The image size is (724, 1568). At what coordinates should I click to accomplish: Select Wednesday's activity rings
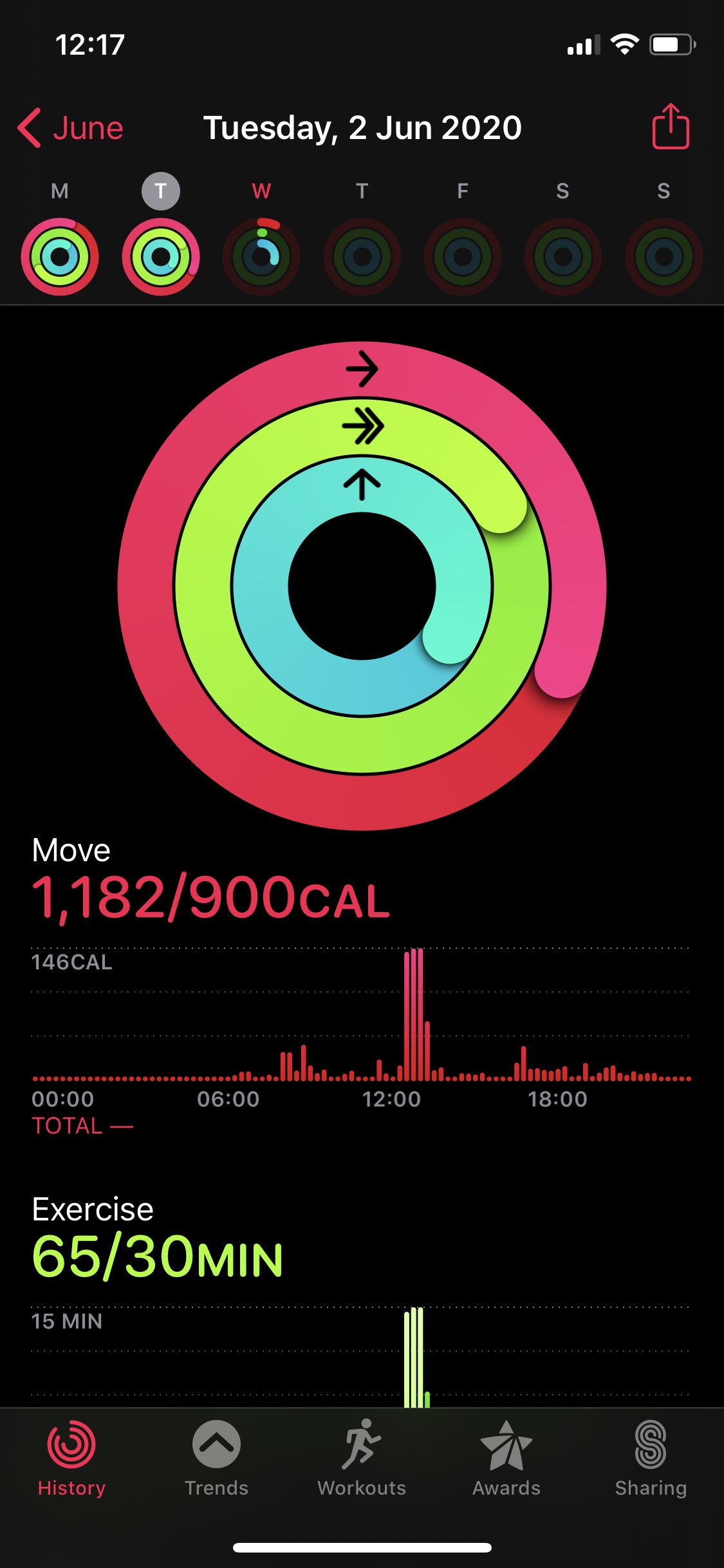point(261,257)
